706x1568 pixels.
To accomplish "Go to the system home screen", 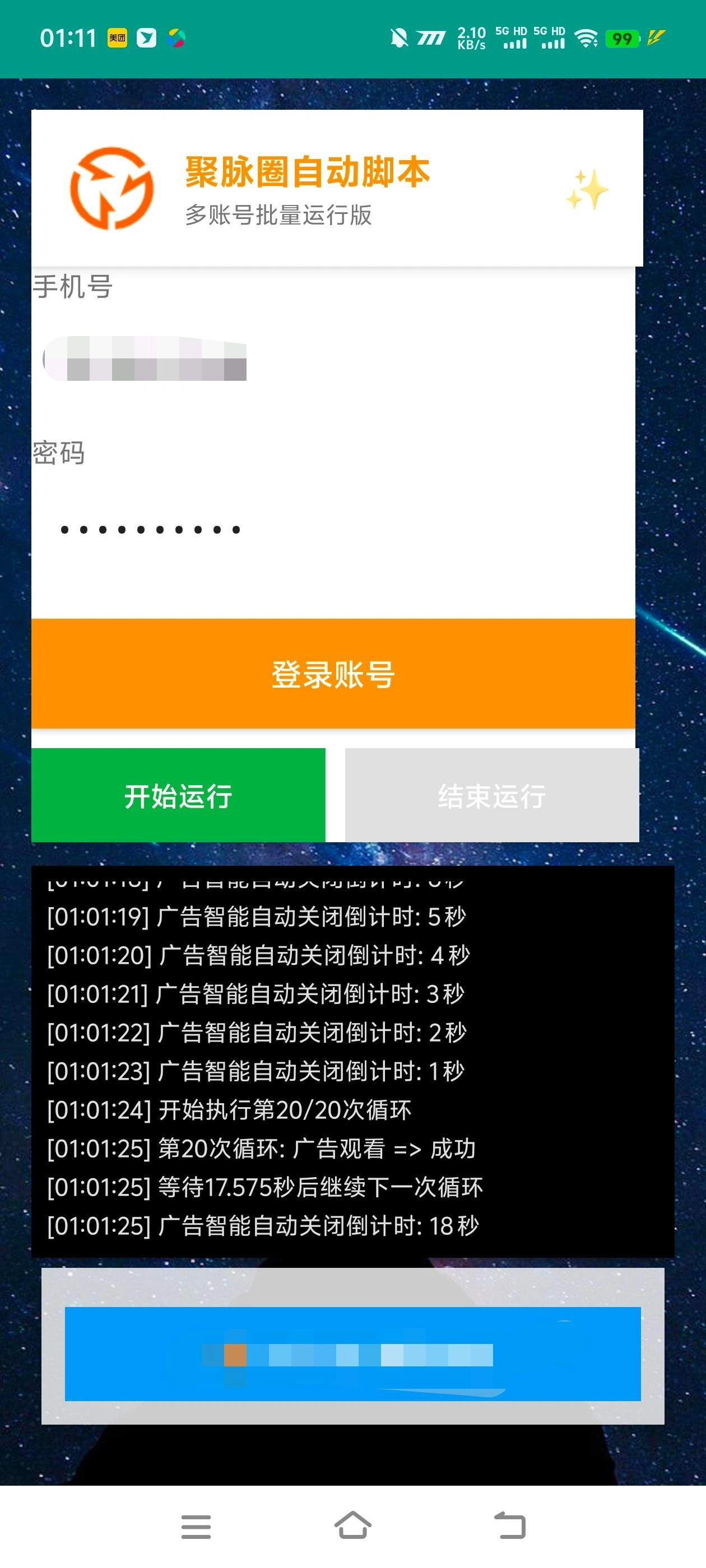I will [x=352, y=1525].
